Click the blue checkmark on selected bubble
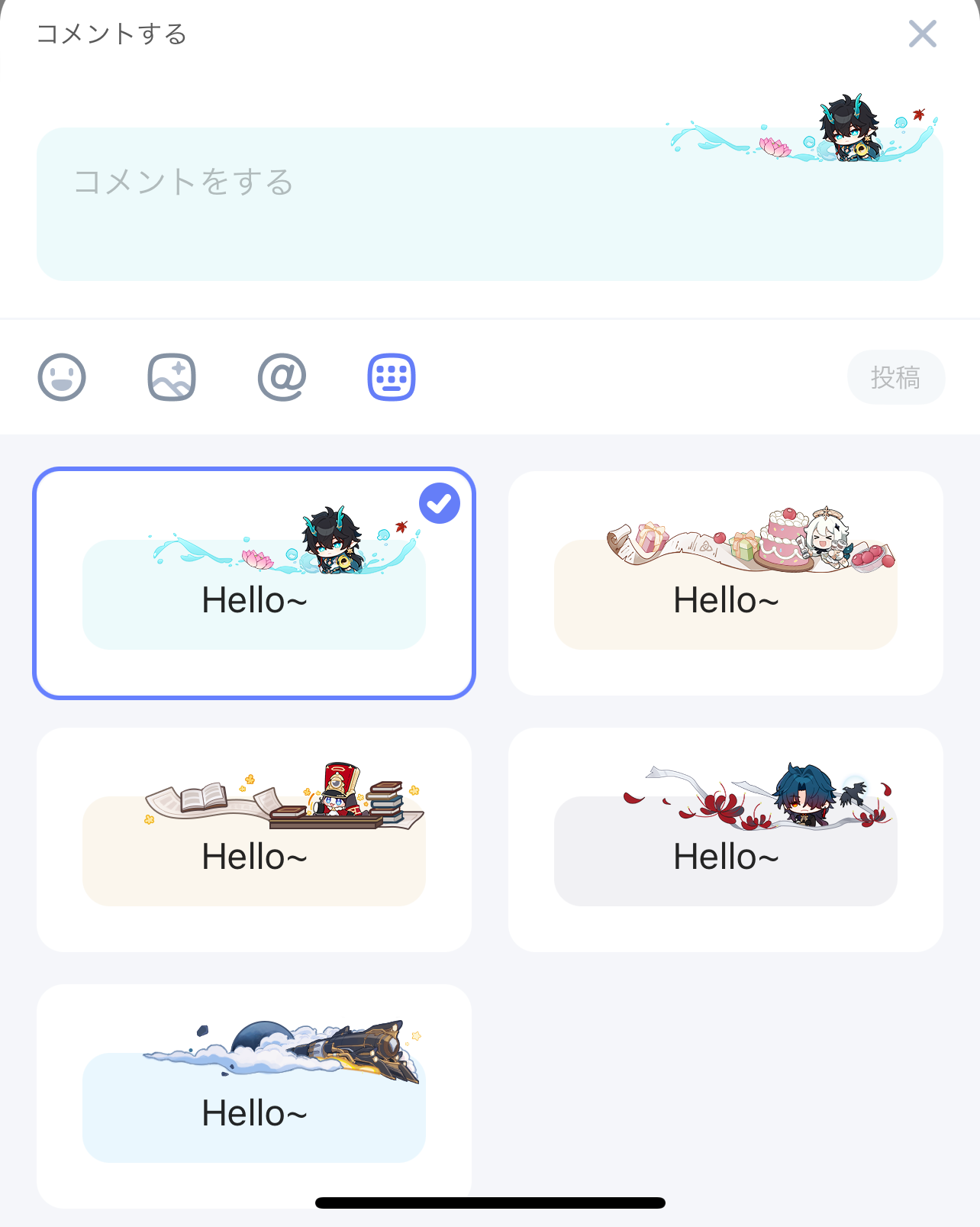 click(x=439, y=502)
